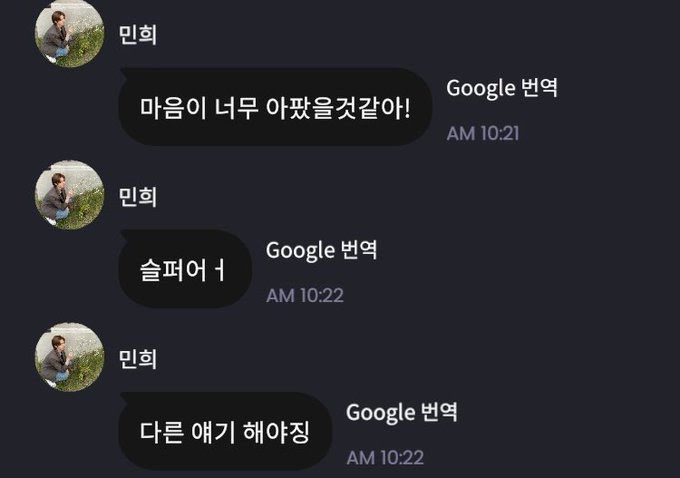The width and height of the screenshot is (680, 478).
Task: Open 민희's avatar above "다른 얘기 해야징"
Action: [69, 357]
